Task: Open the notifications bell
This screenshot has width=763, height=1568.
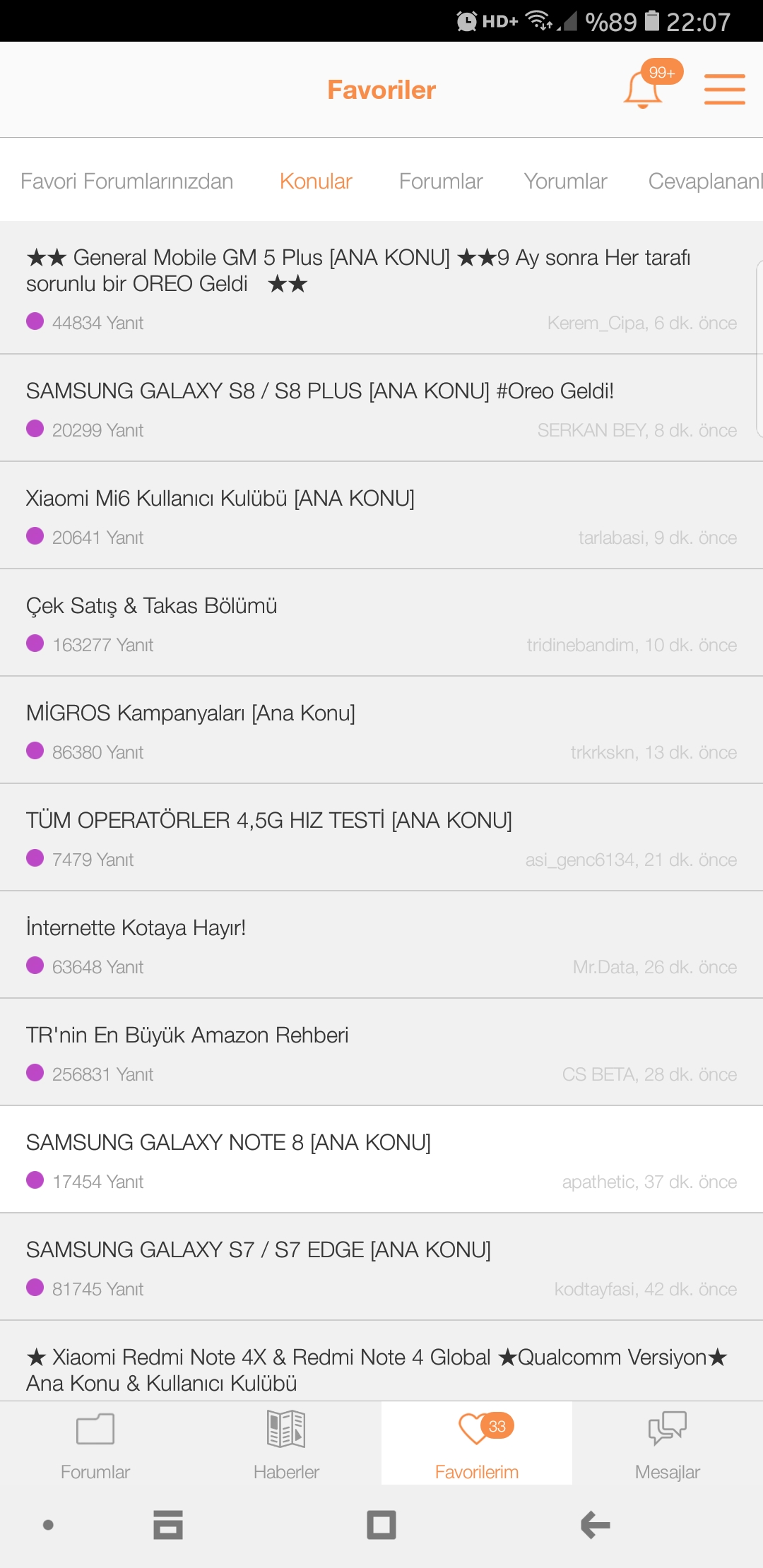Action: (644, 90)
